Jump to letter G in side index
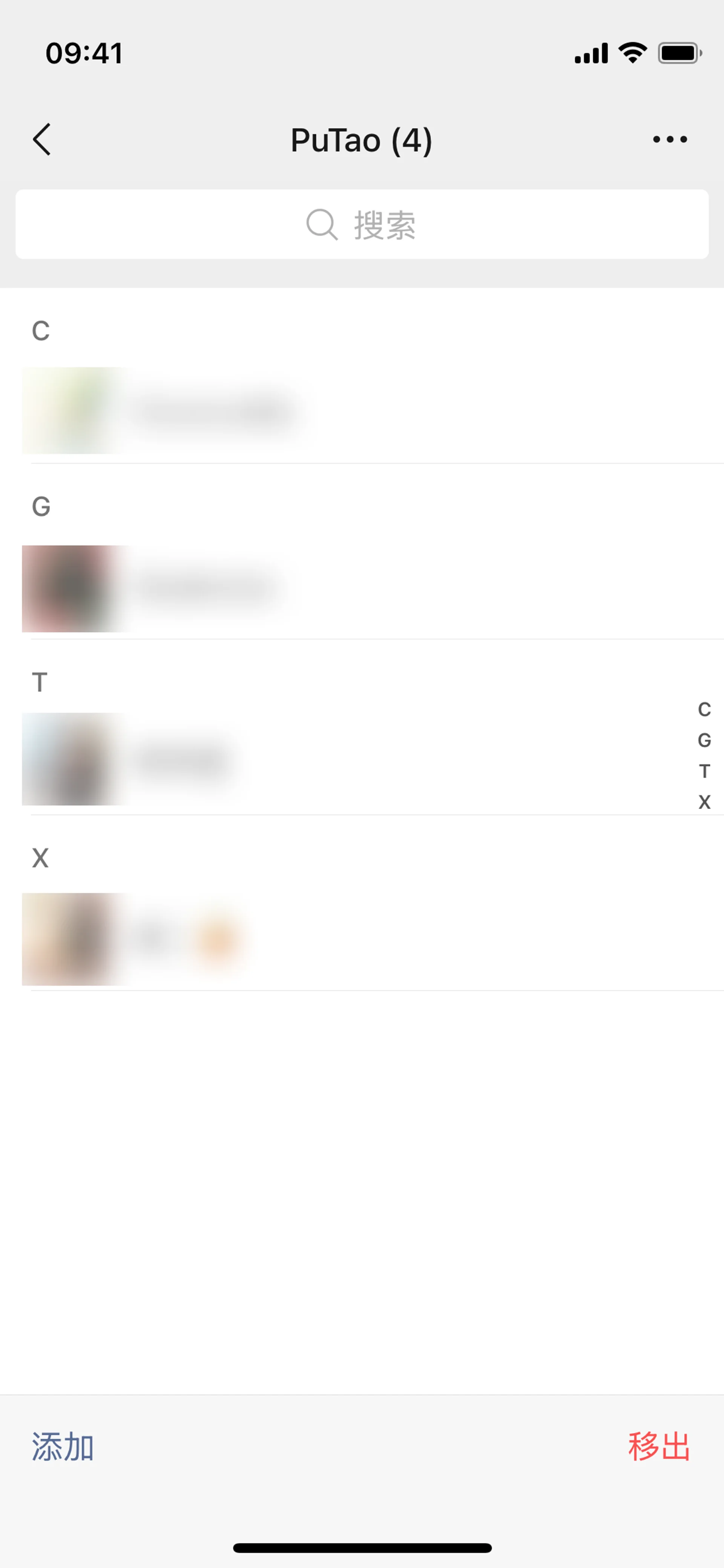724x1568 pixels. [704, 740]
